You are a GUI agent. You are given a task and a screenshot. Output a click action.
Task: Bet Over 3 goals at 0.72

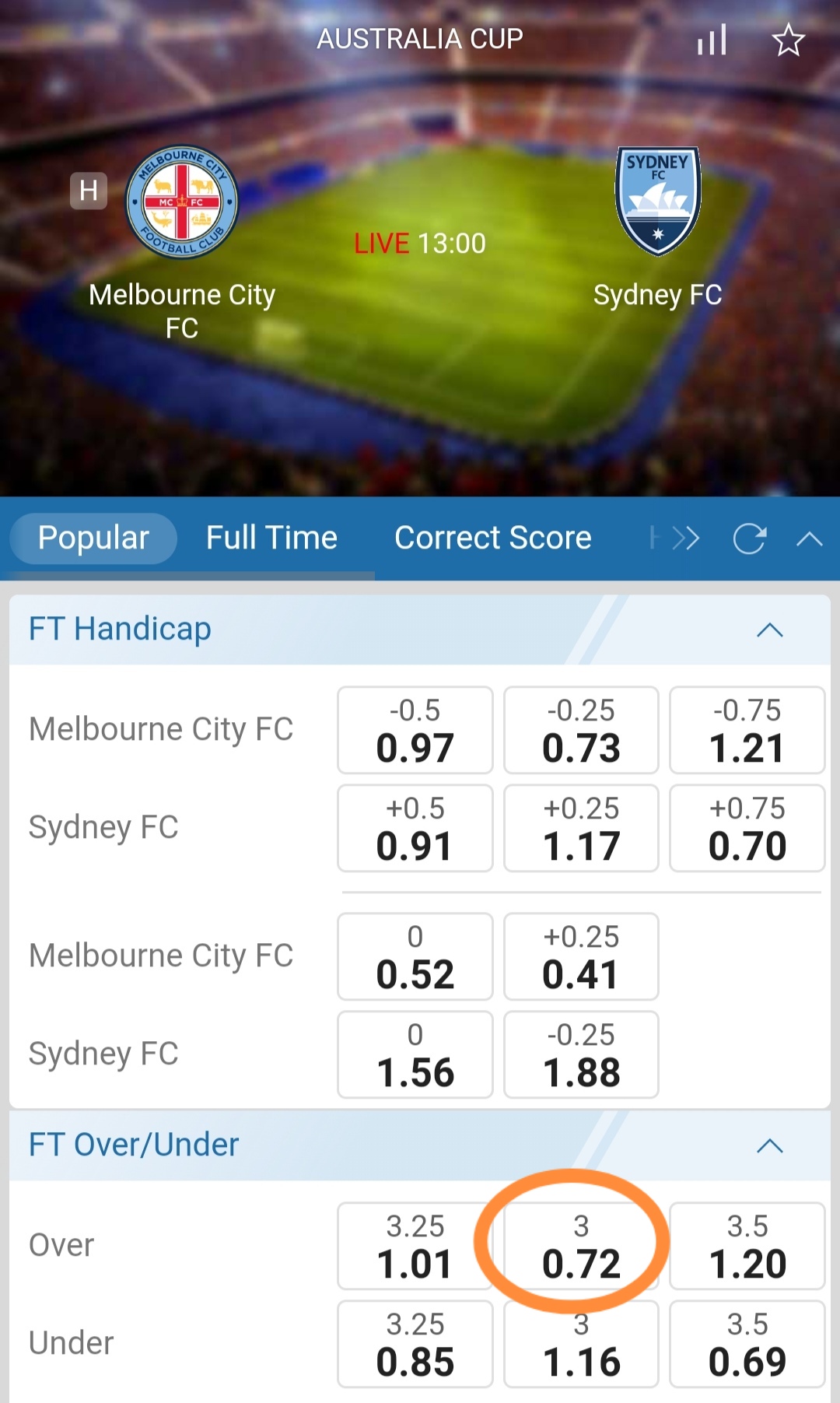point(581,1246)
